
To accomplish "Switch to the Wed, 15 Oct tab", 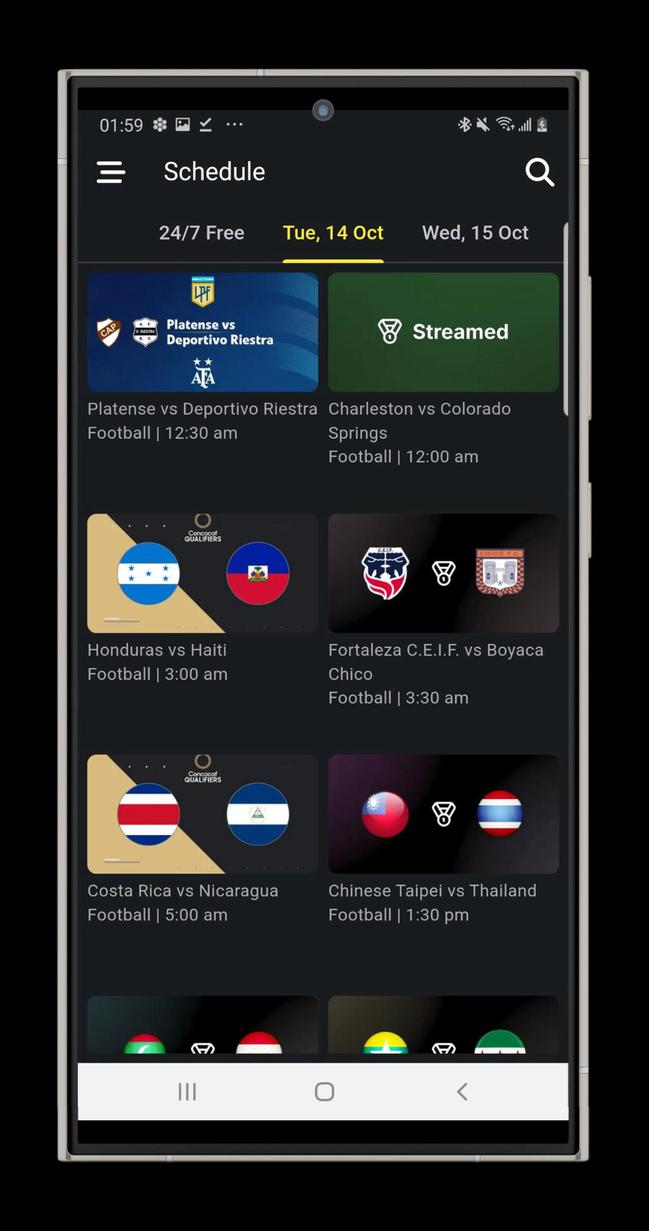I will tap(475, 233).
